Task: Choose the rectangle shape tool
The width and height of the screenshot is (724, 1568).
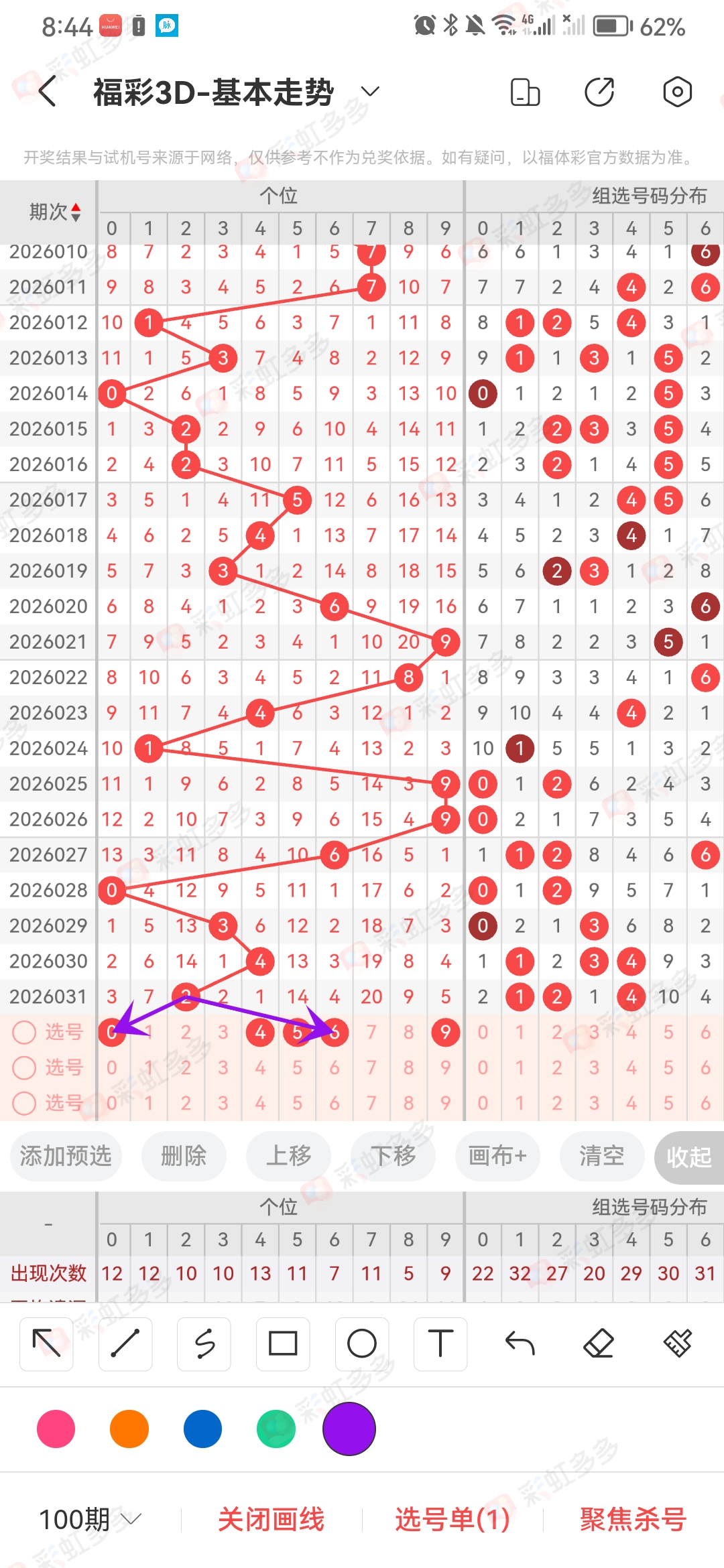Action: click(x=283, y=1344)
